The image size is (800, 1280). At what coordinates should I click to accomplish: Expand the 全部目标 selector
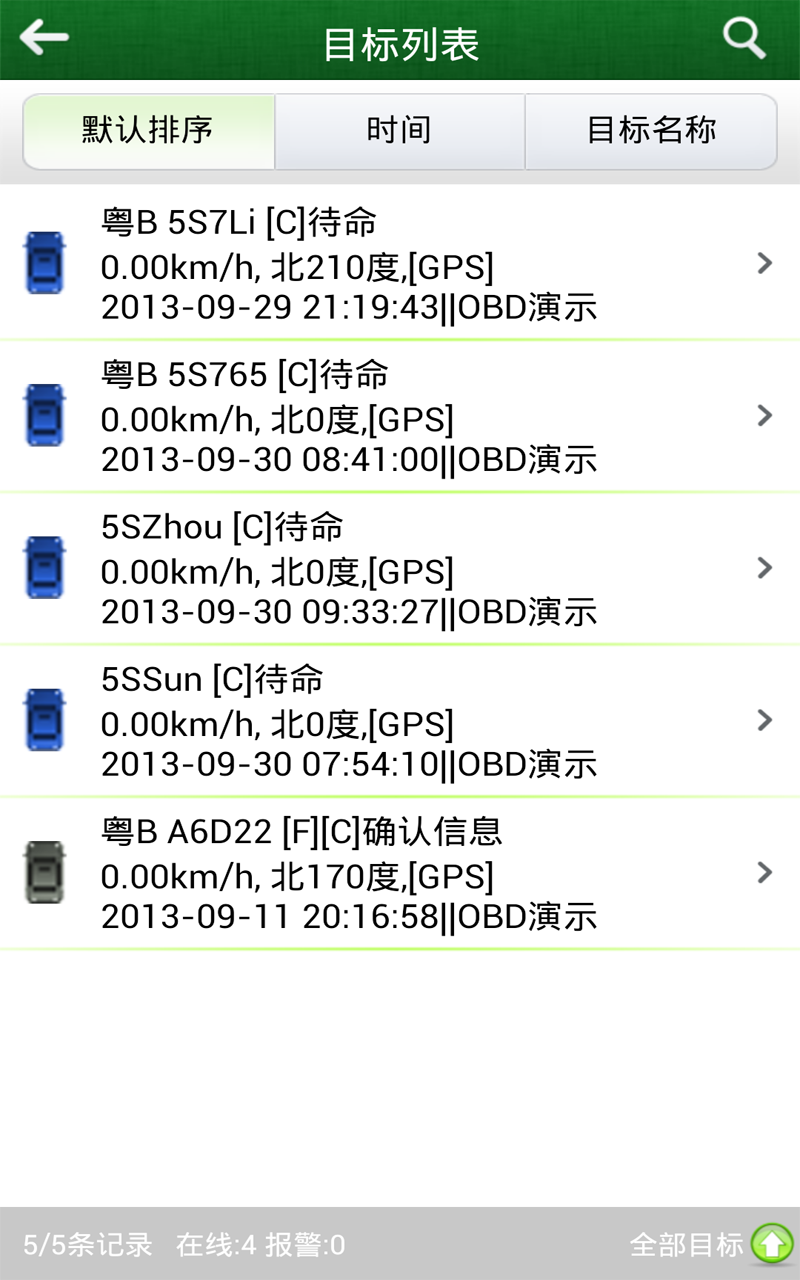coord(710,1244)
